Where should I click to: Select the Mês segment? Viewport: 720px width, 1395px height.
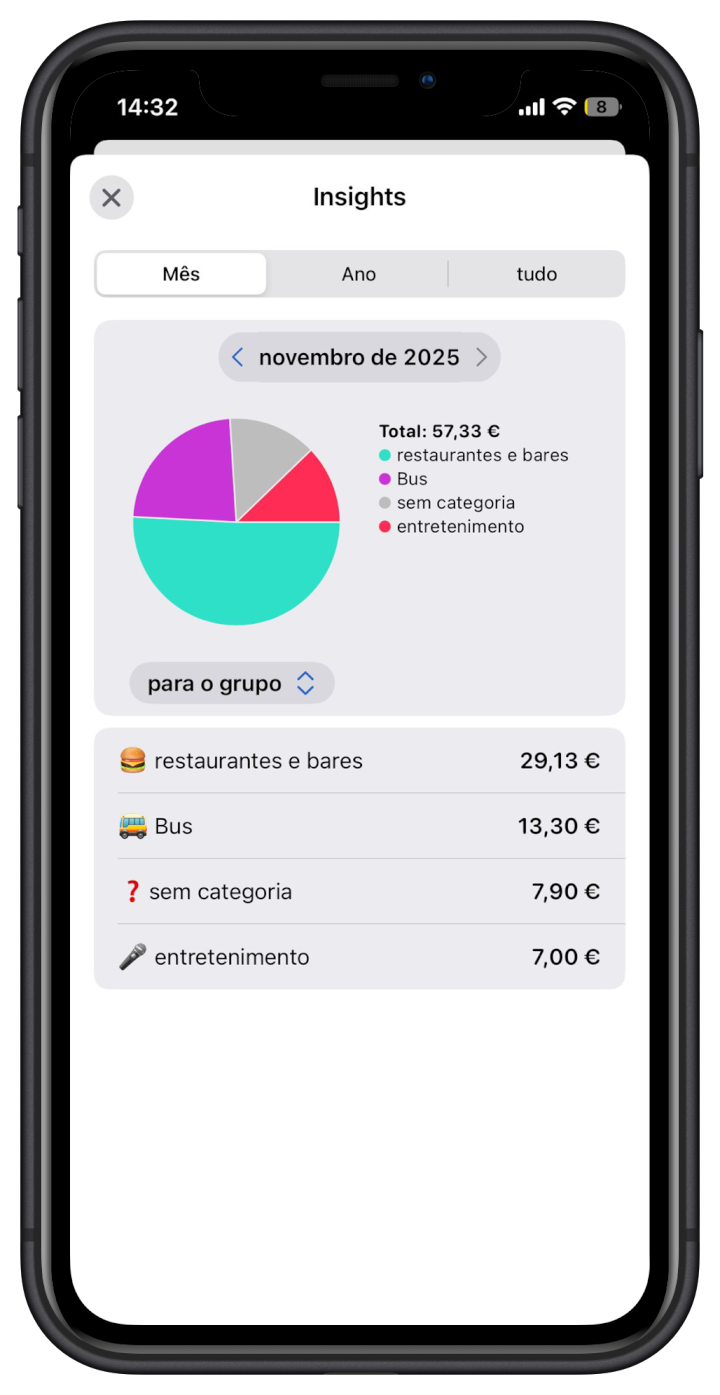click(181, 274)
